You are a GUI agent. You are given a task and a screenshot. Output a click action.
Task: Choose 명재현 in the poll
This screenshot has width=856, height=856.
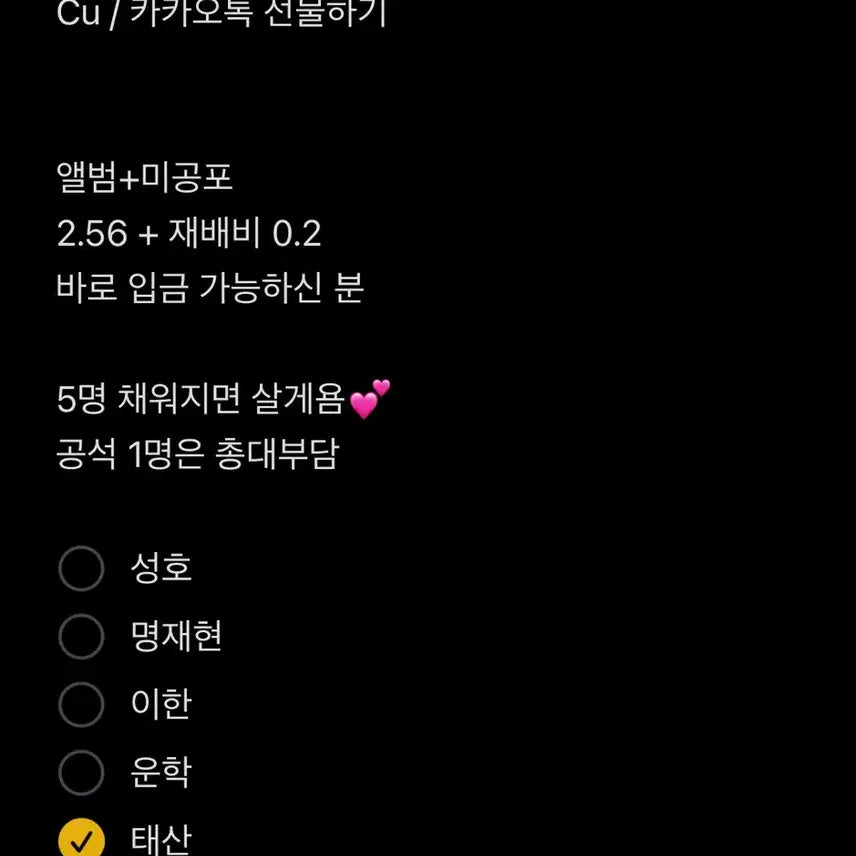click(x=81, y=637)
